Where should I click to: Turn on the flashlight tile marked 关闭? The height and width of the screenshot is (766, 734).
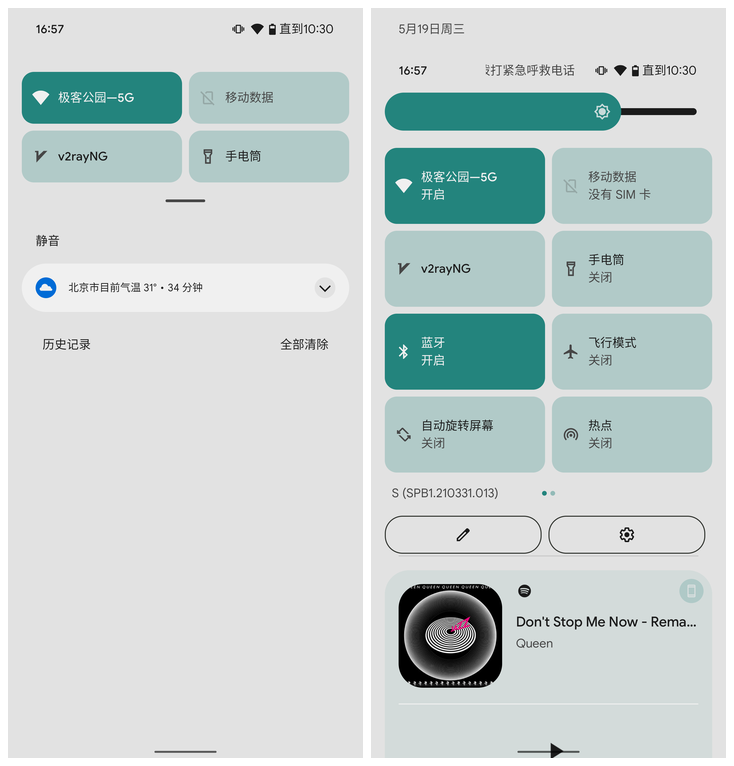pos(631,268)
